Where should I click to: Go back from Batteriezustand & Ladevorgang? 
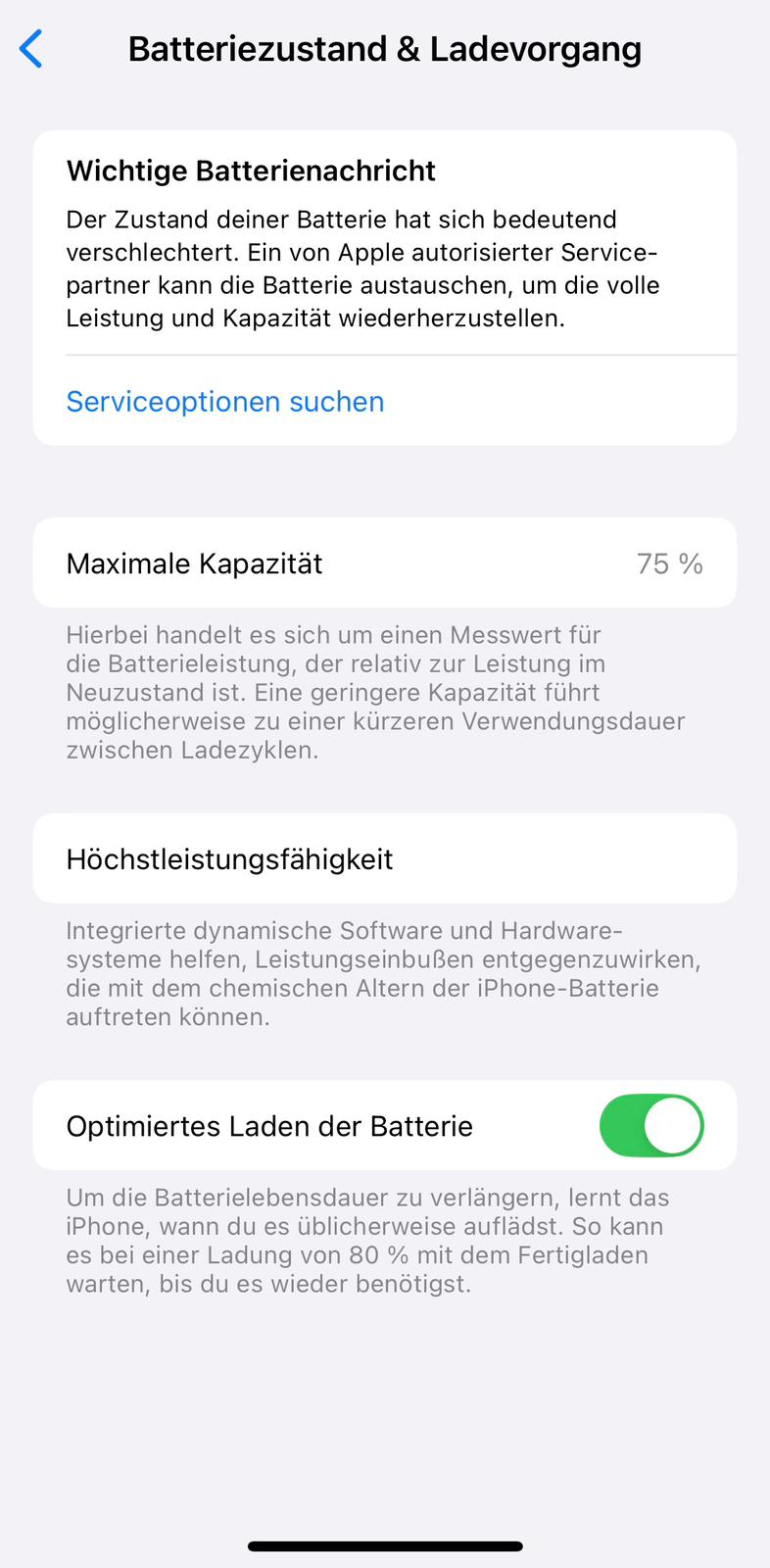(x=31, y=49)
